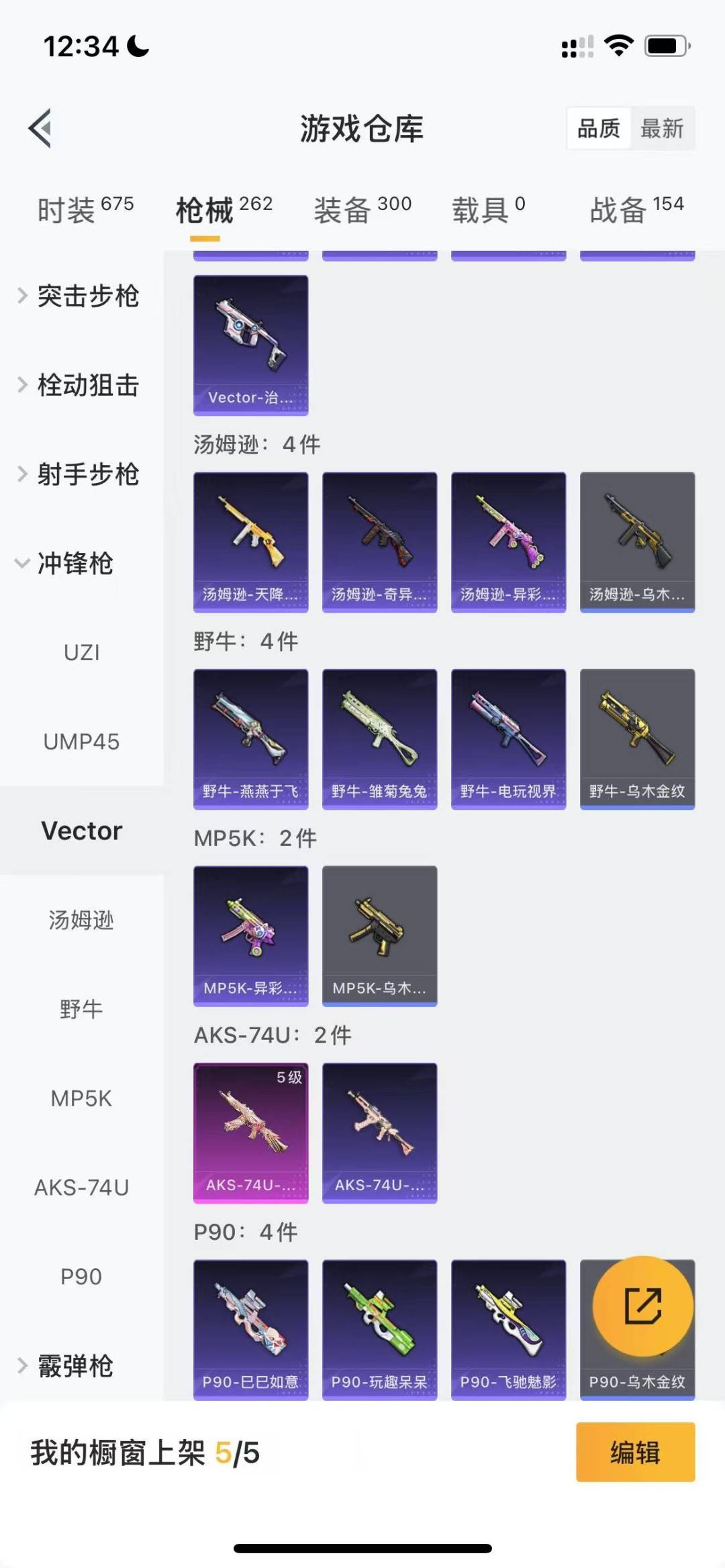View the P90-玩趣呆呆 skin

(x=380, y=1330)
